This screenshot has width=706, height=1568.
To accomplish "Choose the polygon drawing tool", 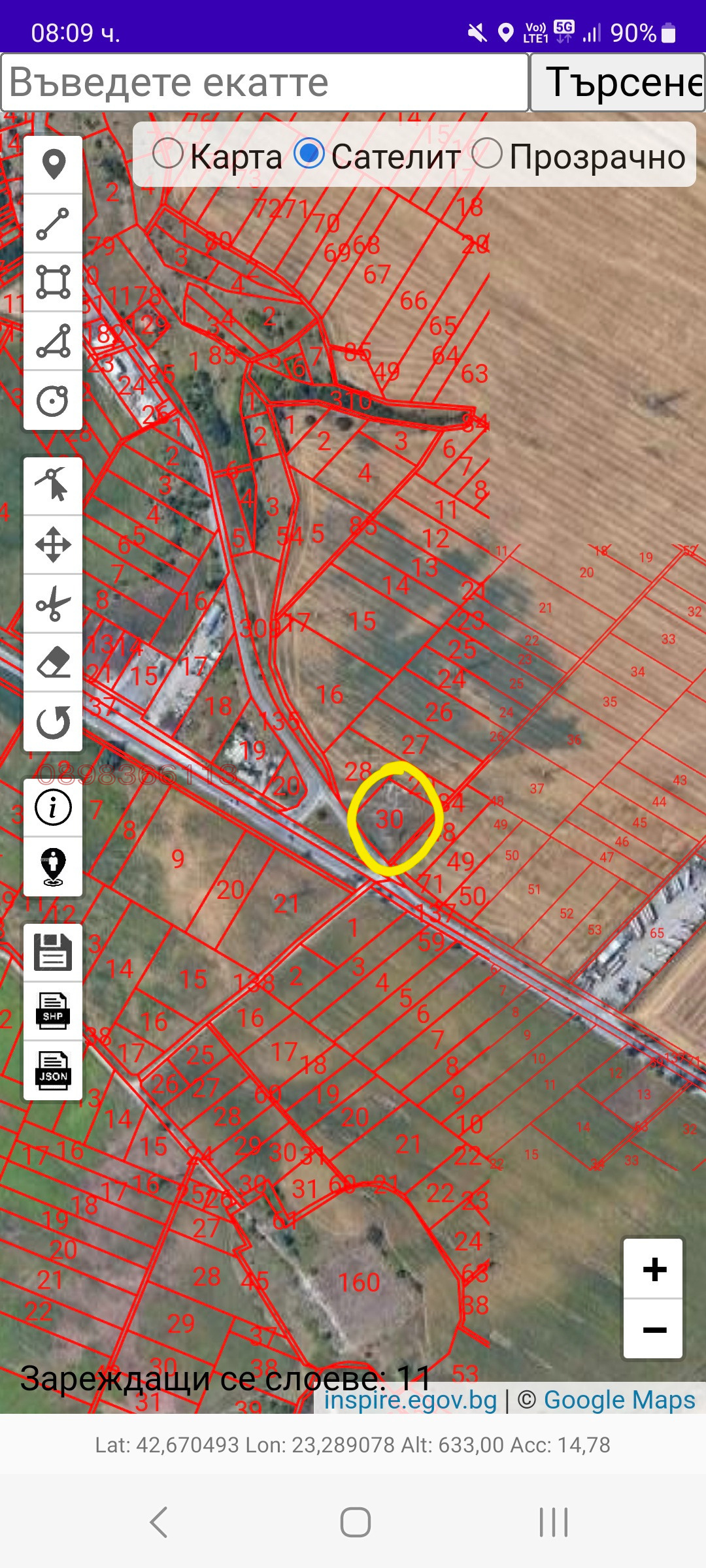I will 53,341.
